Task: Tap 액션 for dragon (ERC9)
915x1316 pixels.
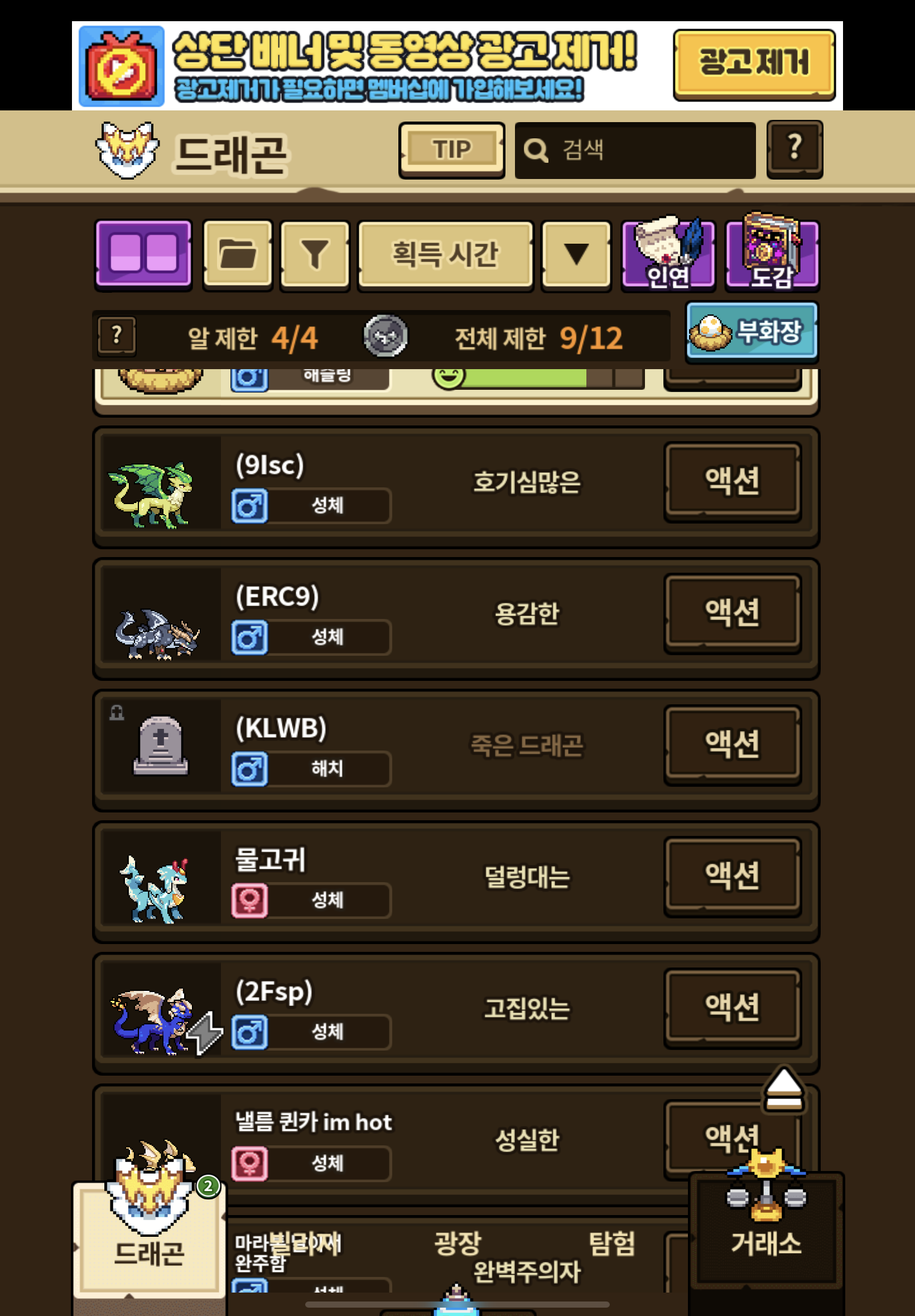Action: [x=732, y=613]
